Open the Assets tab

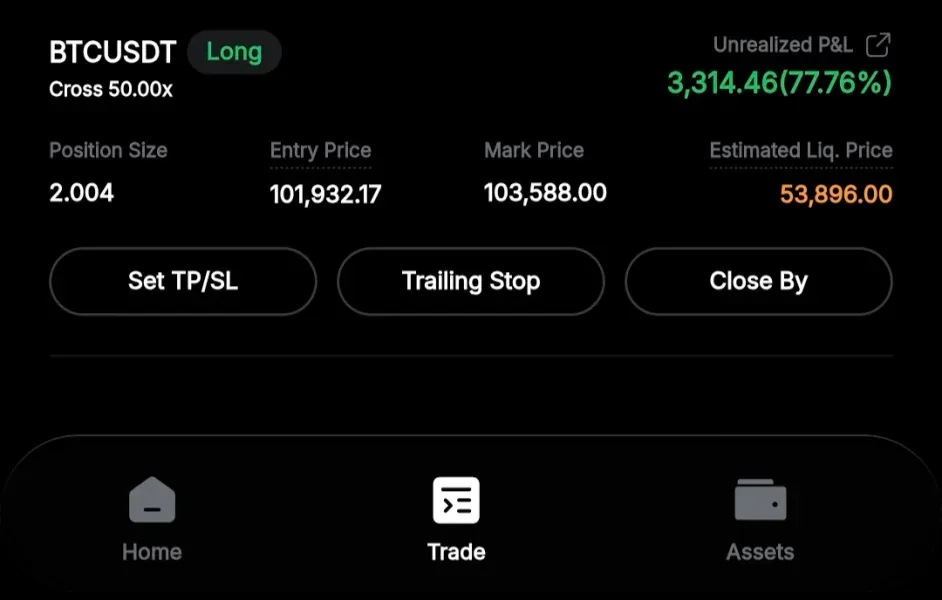[x=760, y=520]
